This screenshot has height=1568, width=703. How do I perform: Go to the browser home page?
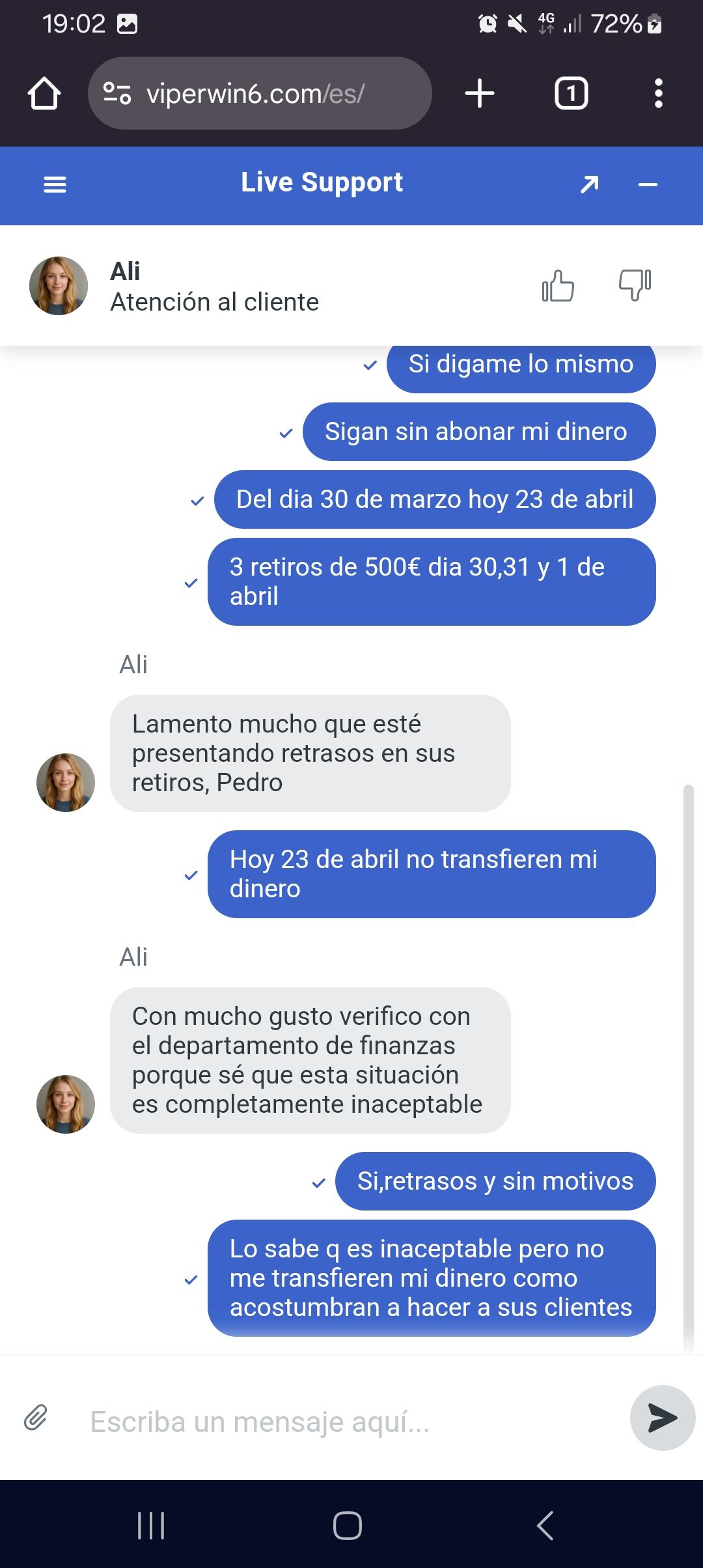[44, 93]
